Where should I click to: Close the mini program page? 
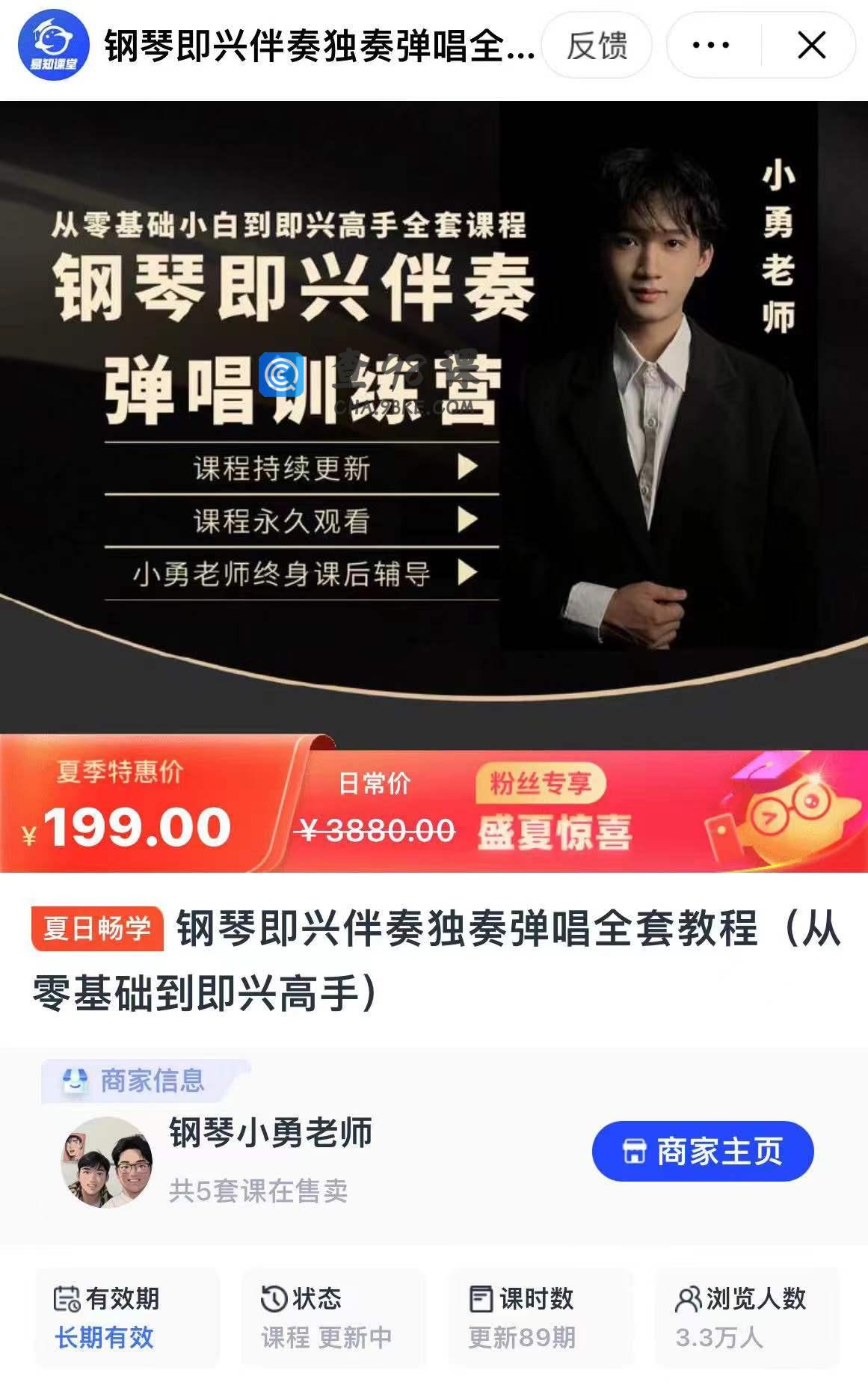click(811, 46)
